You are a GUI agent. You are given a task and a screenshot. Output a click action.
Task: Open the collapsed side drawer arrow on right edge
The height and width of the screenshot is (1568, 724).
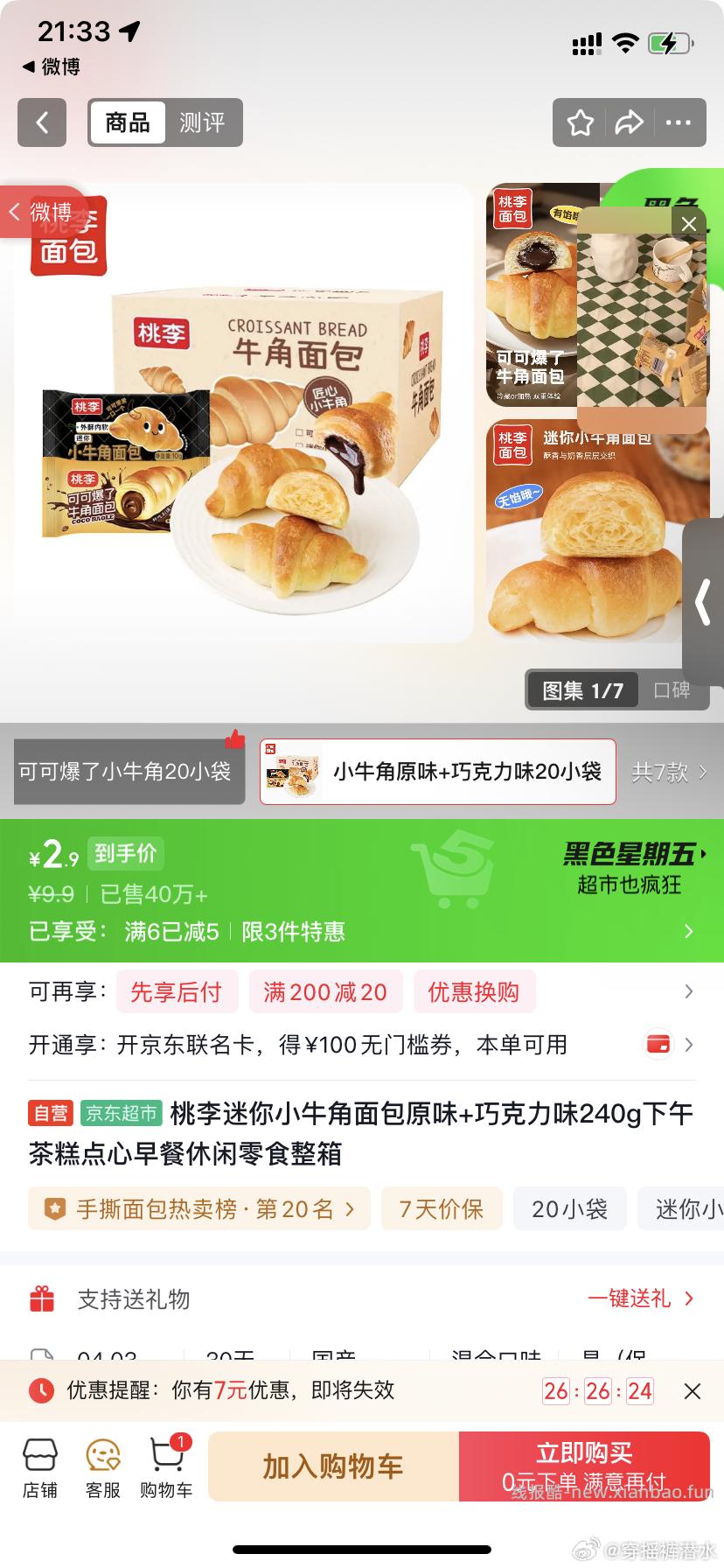pyautogui.click(x=705, y=602)
